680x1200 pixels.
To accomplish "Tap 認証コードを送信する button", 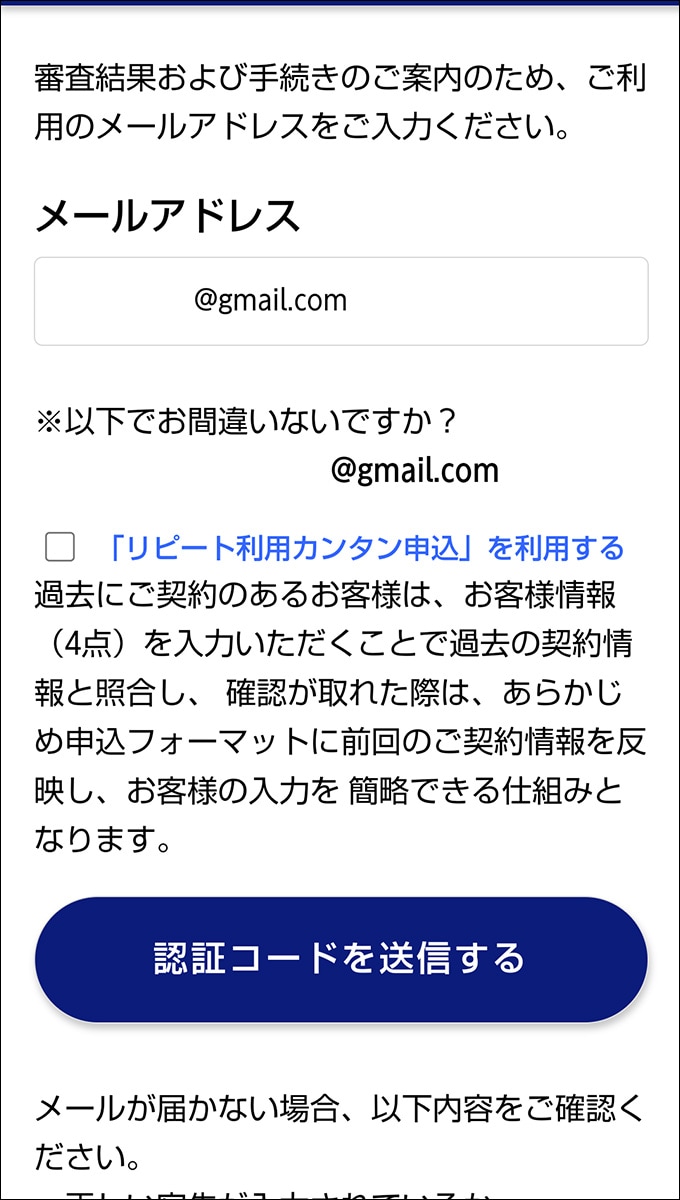I will coord(340,958).
